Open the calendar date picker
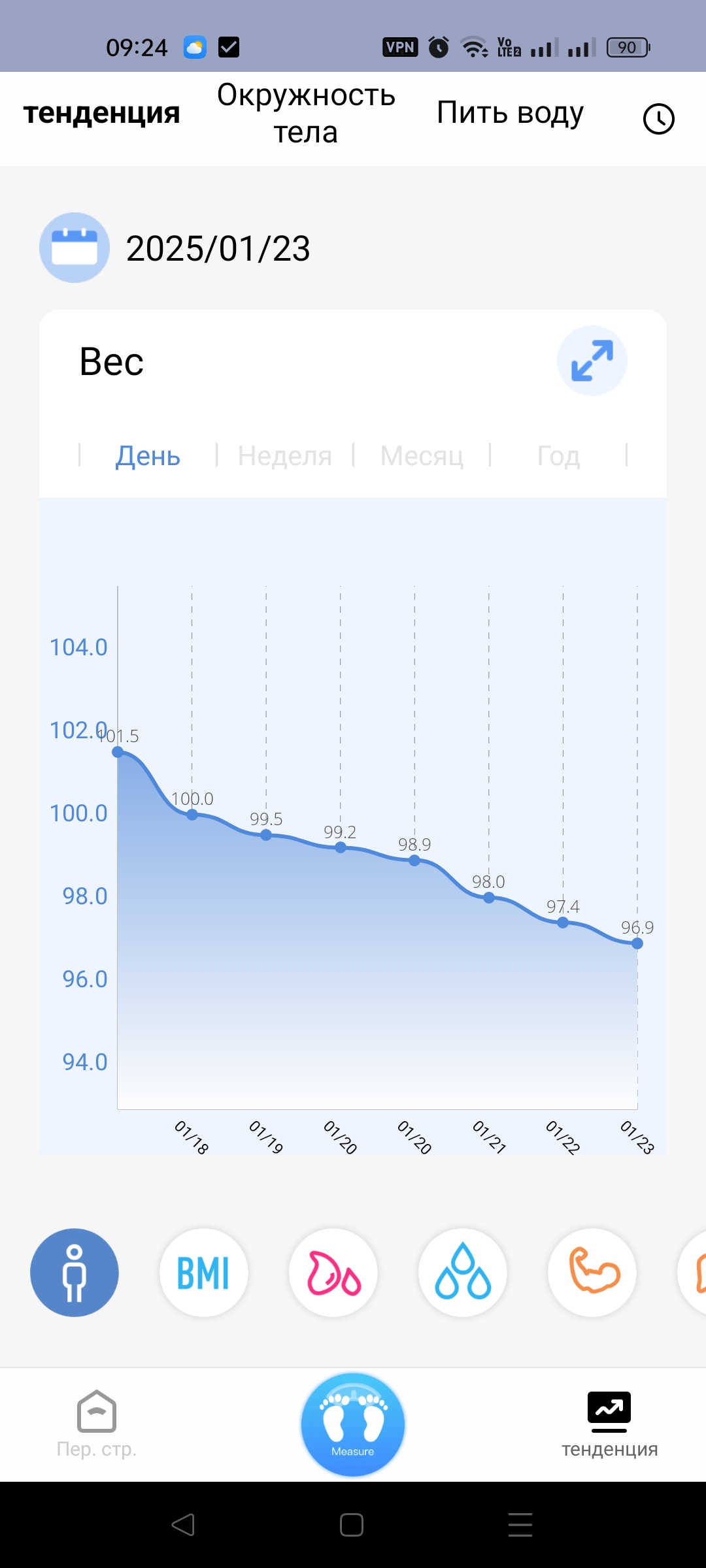706x1568 pixels. [75, 248]
